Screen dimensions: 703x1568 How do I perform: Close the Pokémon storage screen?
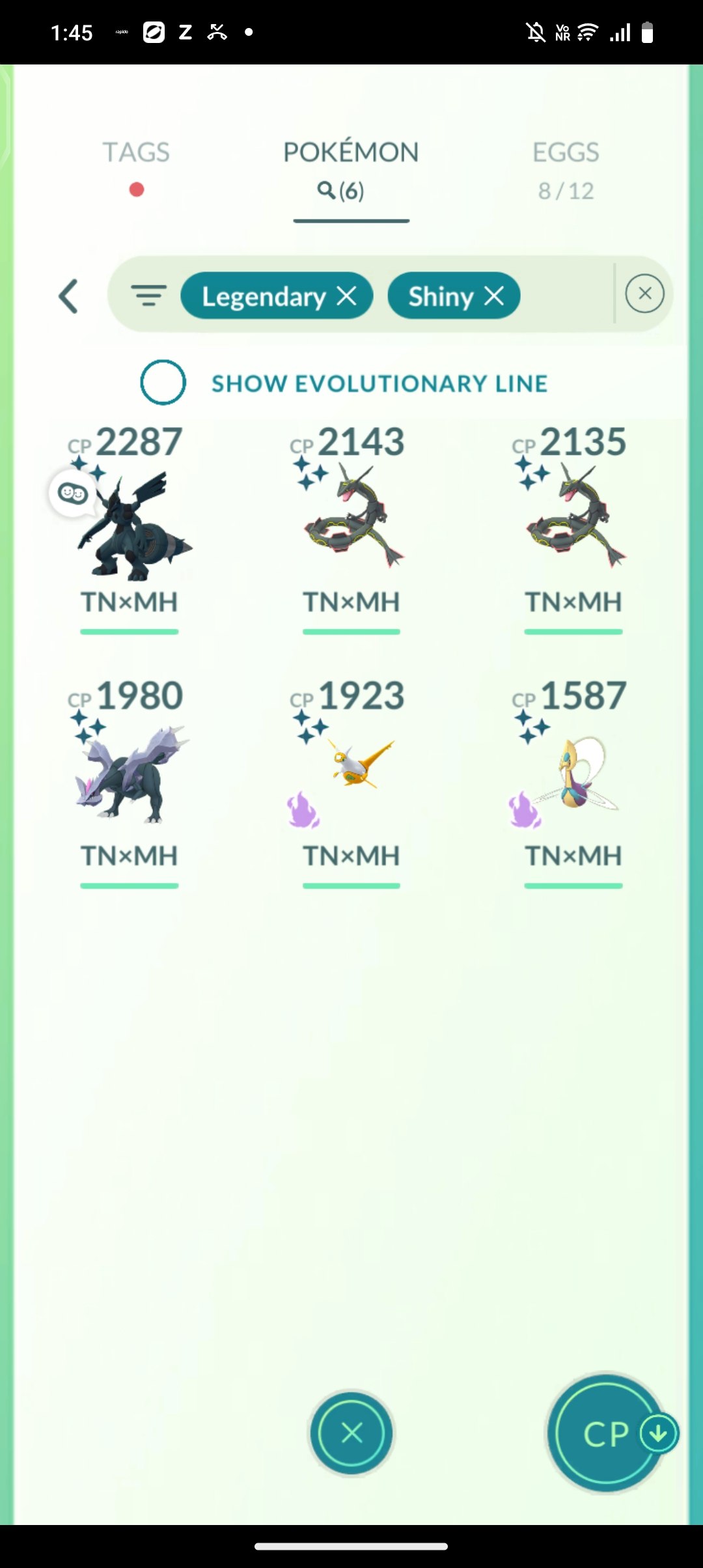coord(351,1433)
